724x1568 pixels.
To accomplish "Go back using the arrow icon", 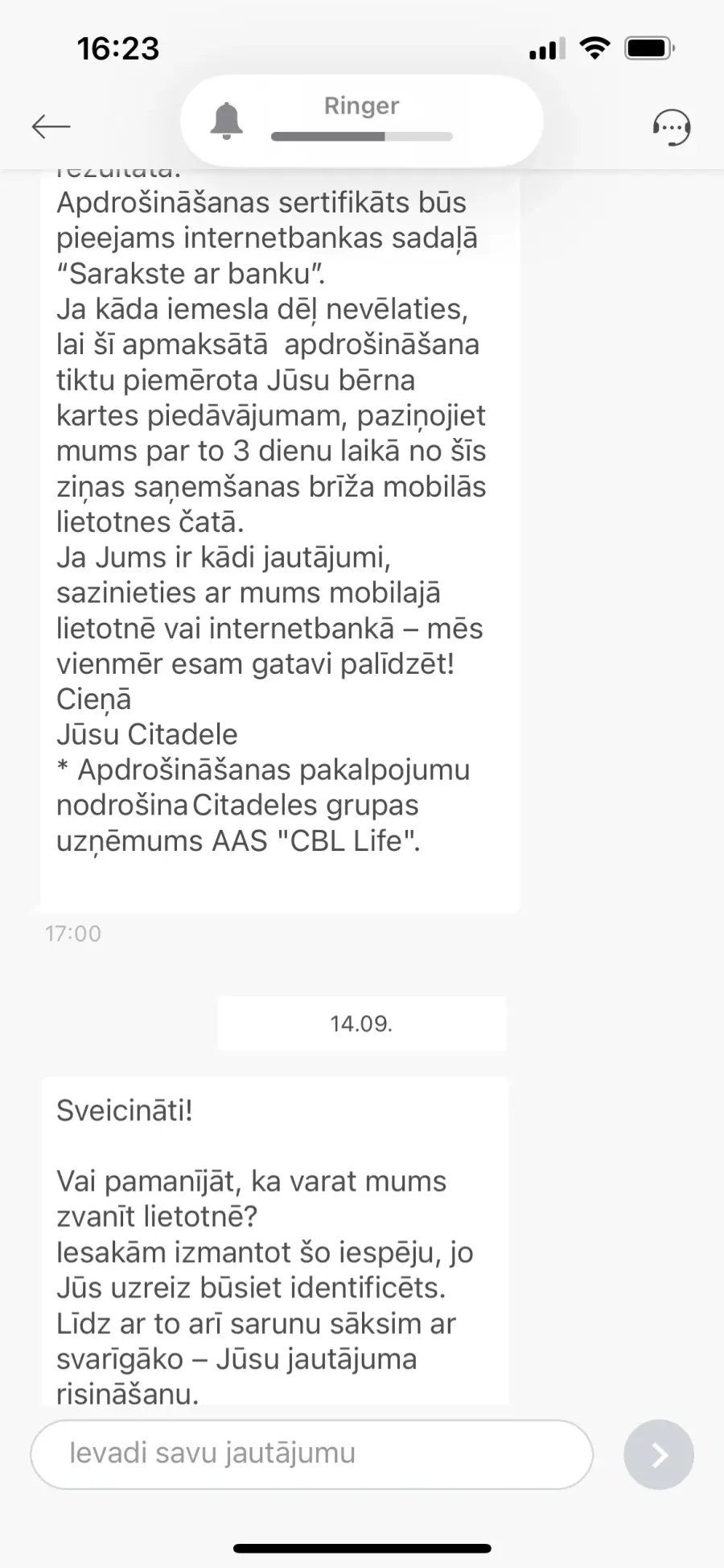I will 51,126.
